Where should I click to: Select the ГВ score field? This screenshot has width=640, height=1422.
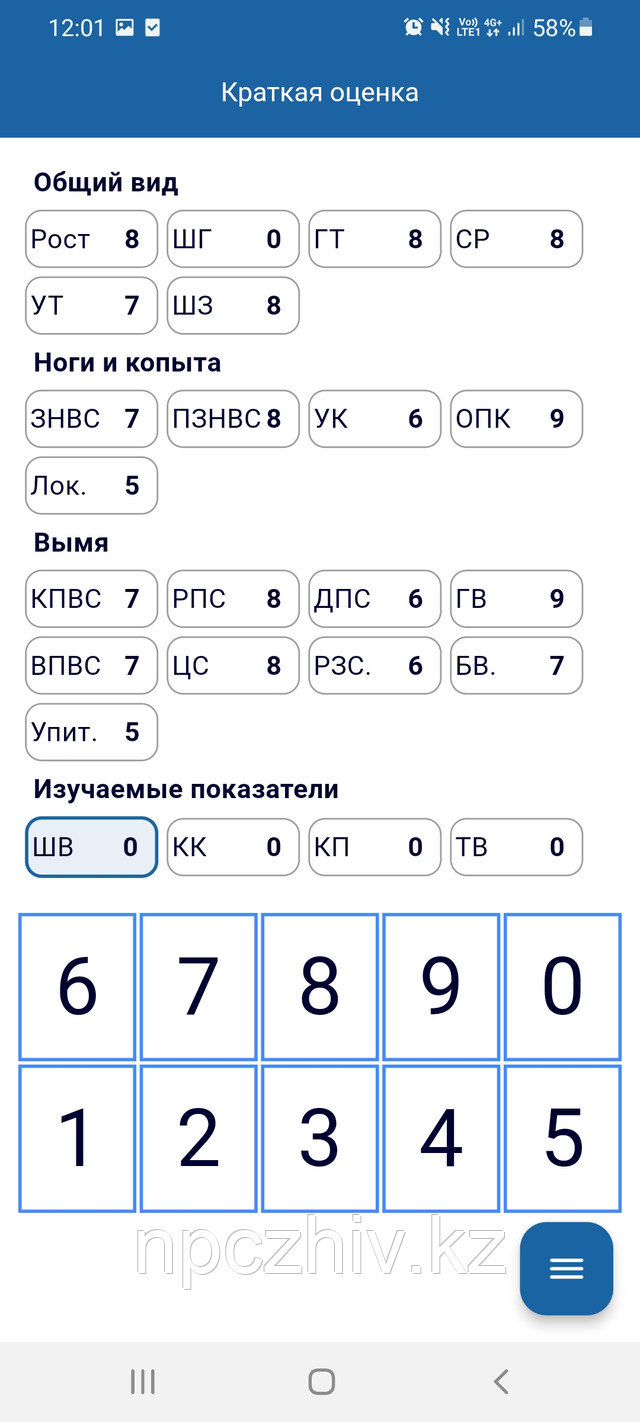point(516,598)
